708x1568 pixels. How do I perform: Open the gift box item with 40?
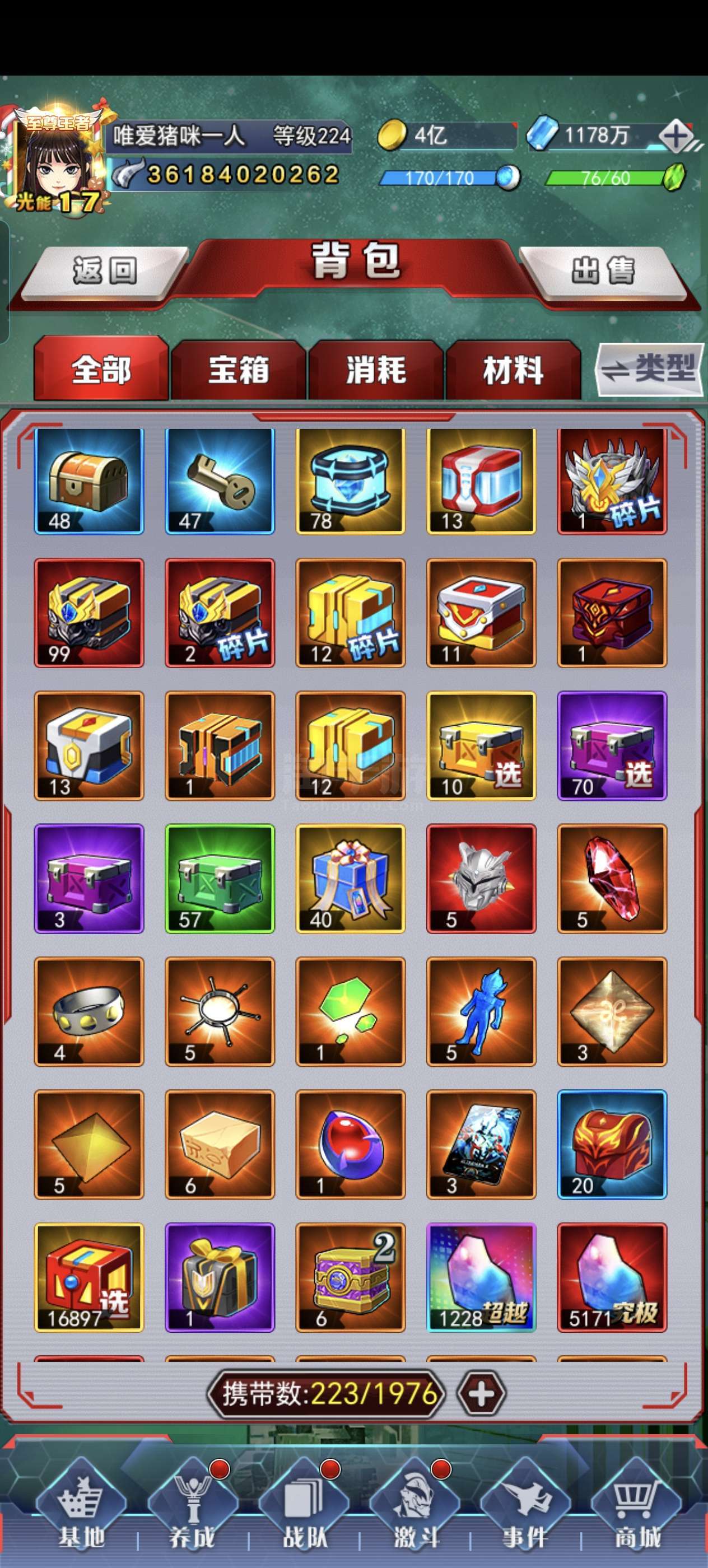351,878
